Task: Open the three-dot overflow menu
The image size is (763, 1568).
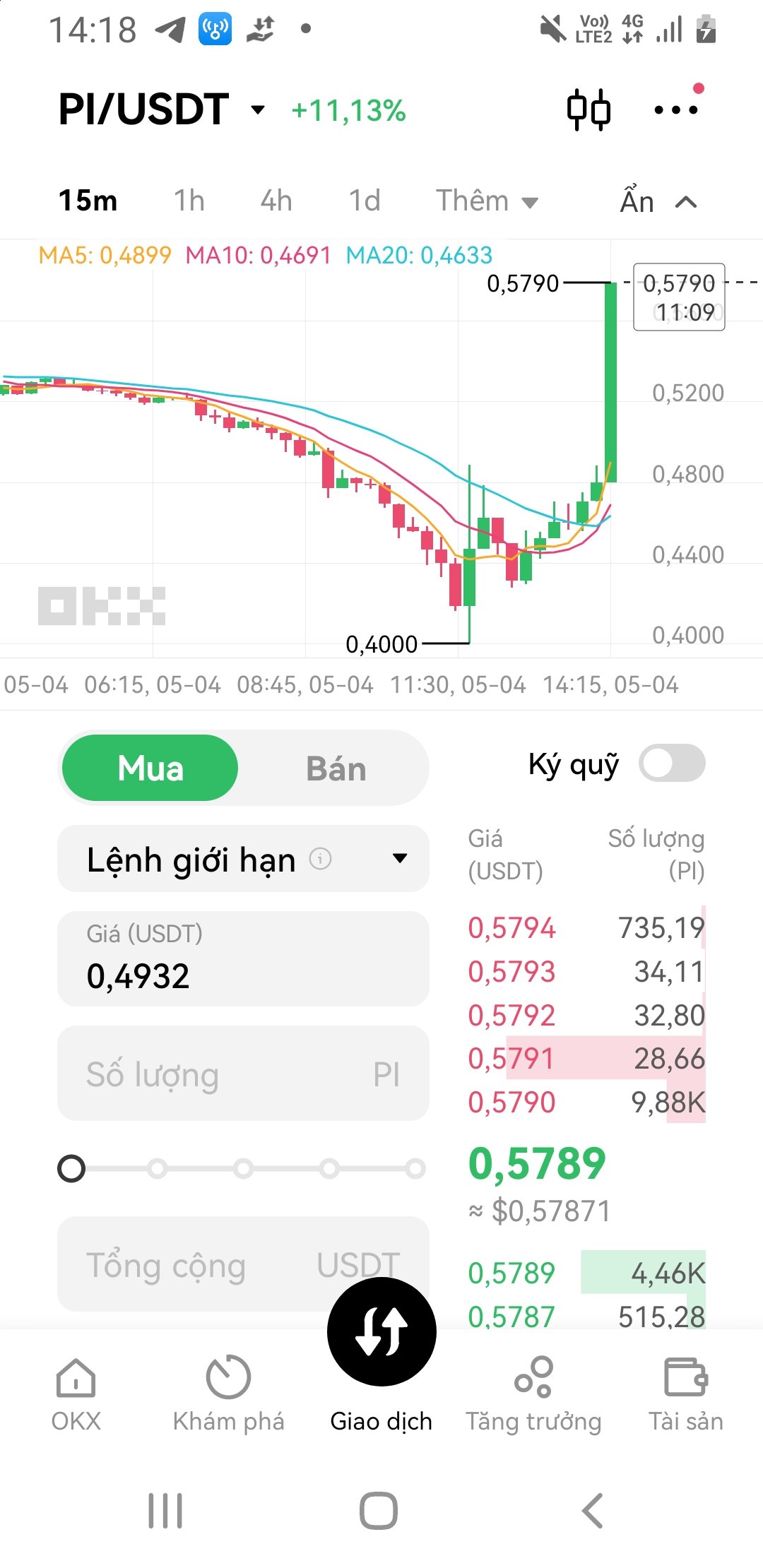Action: tap(675, 109)
